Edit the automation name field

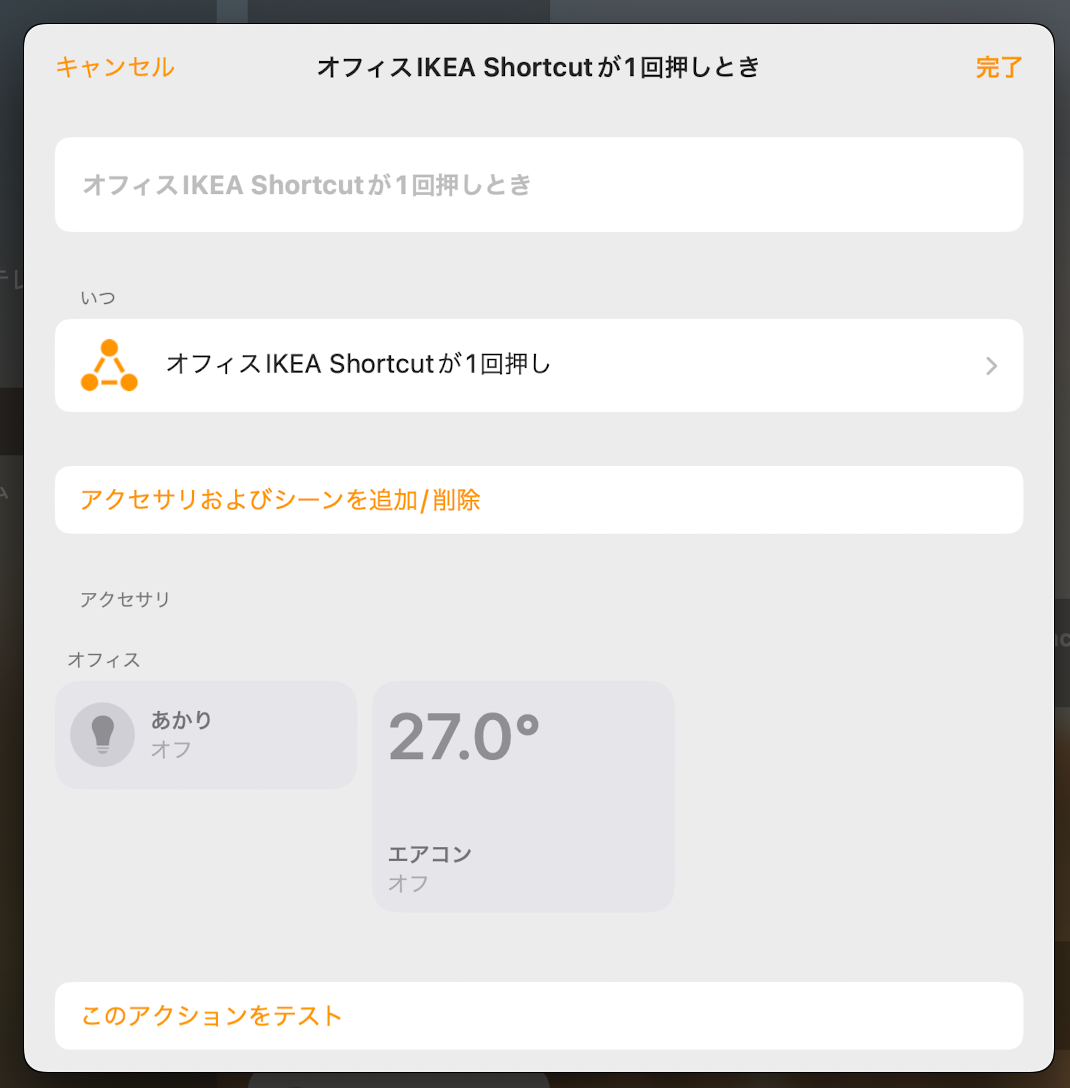click(538, 185)
